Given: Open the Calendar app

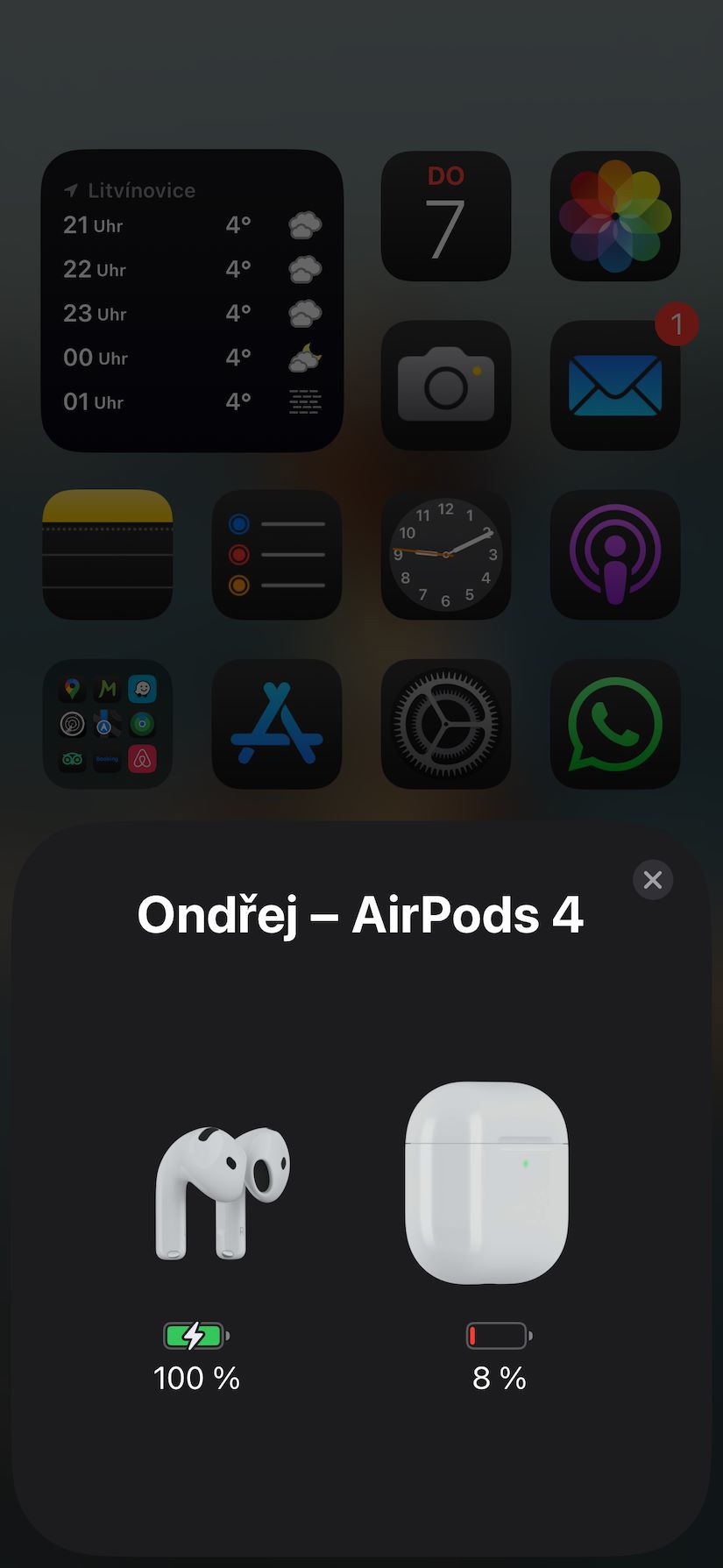Looking at the screenshot, I should (x=445, y=216).
